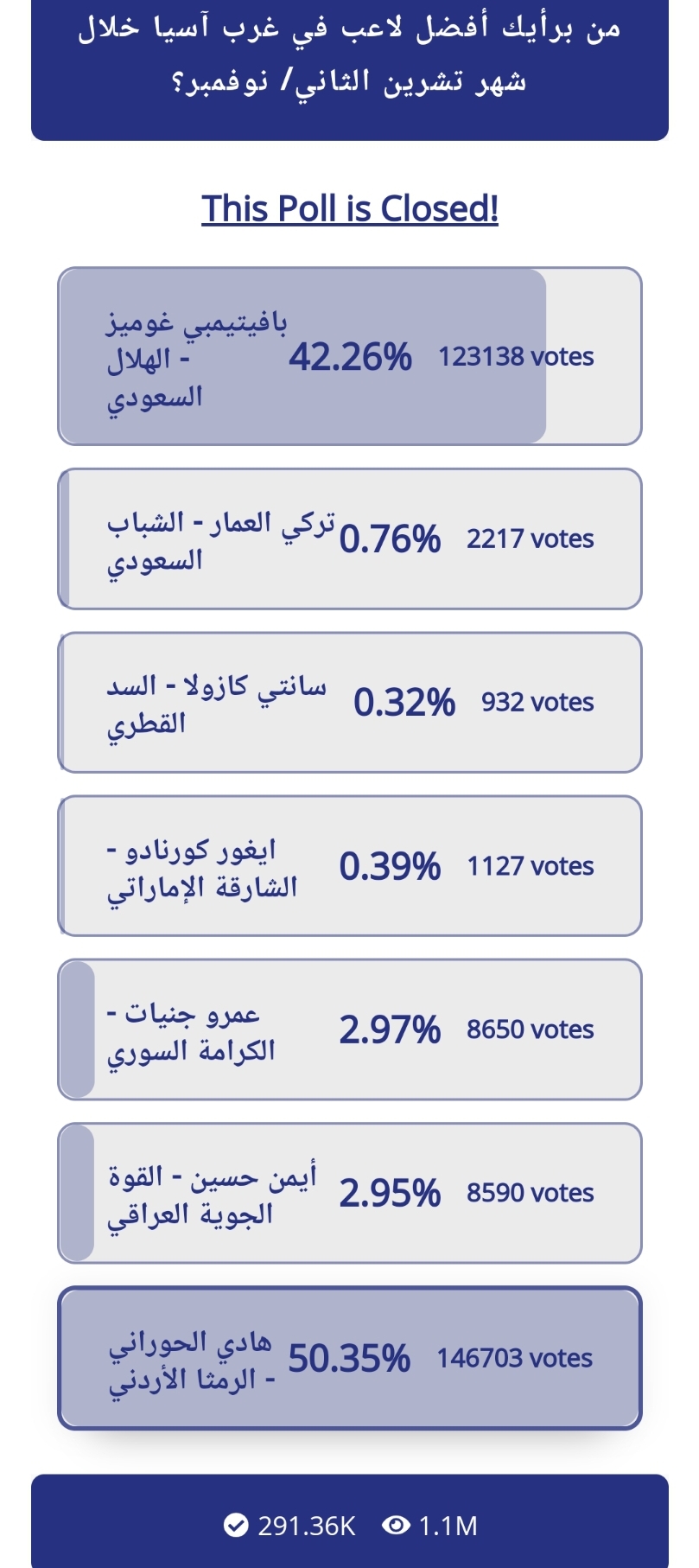Tap the أيمن حسين poll option
Viewport: 699px width, 1568px height.
point(349,1193)
